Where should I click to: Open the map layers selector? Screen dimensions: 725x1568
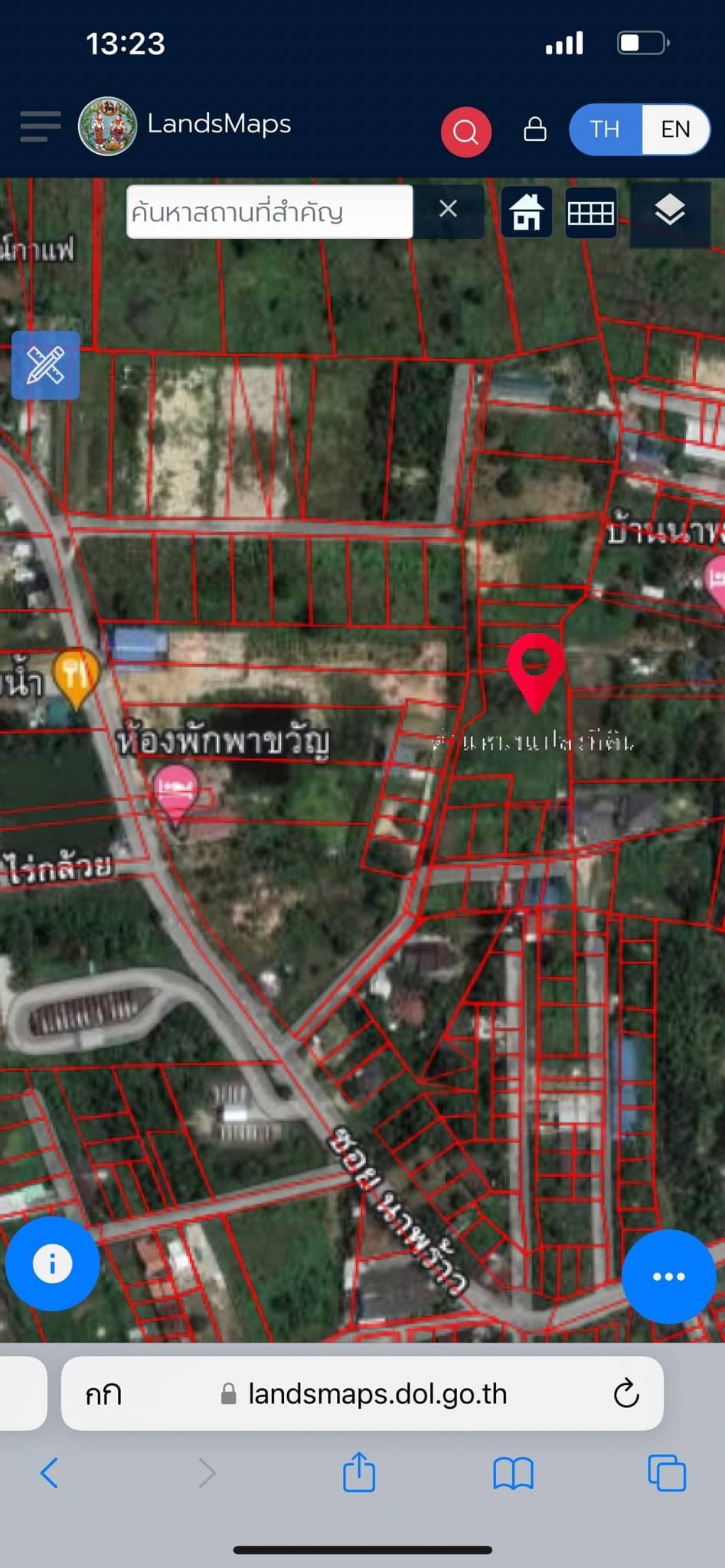670,210
